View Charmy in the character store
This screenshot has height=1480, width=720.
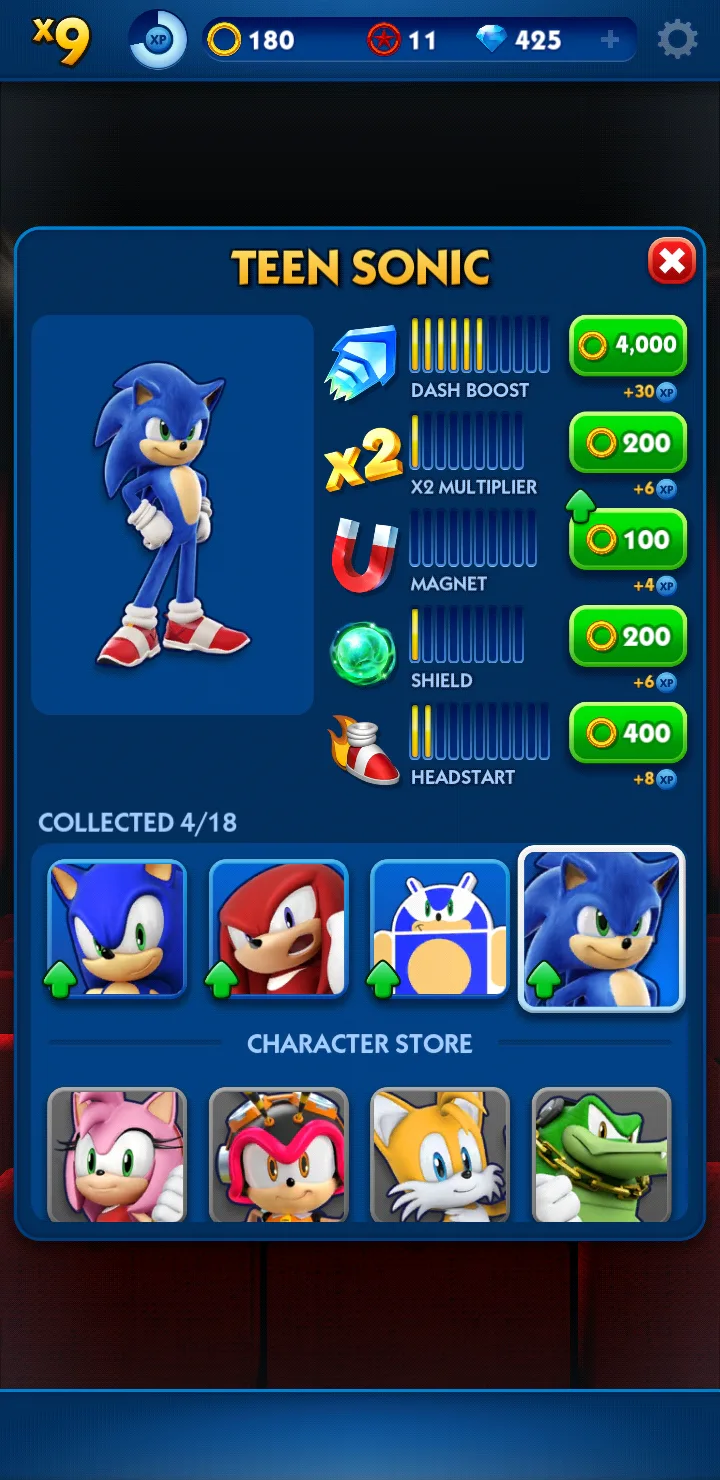point(279,1155)
